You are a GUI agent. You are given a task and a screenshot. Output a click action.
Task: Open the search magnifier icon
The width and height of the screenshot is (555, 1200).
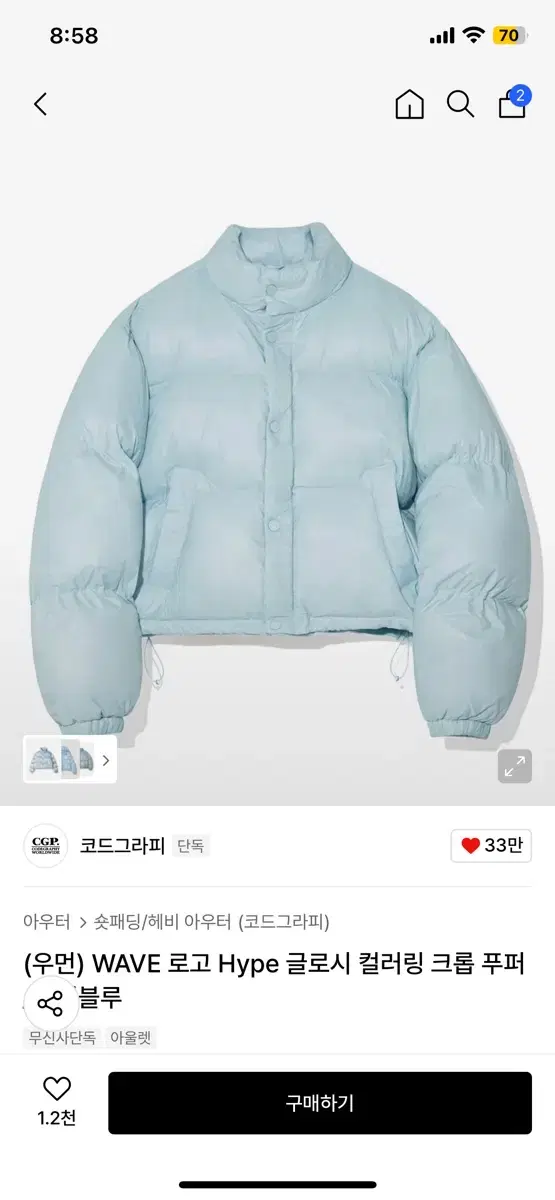tap(460, 104)
